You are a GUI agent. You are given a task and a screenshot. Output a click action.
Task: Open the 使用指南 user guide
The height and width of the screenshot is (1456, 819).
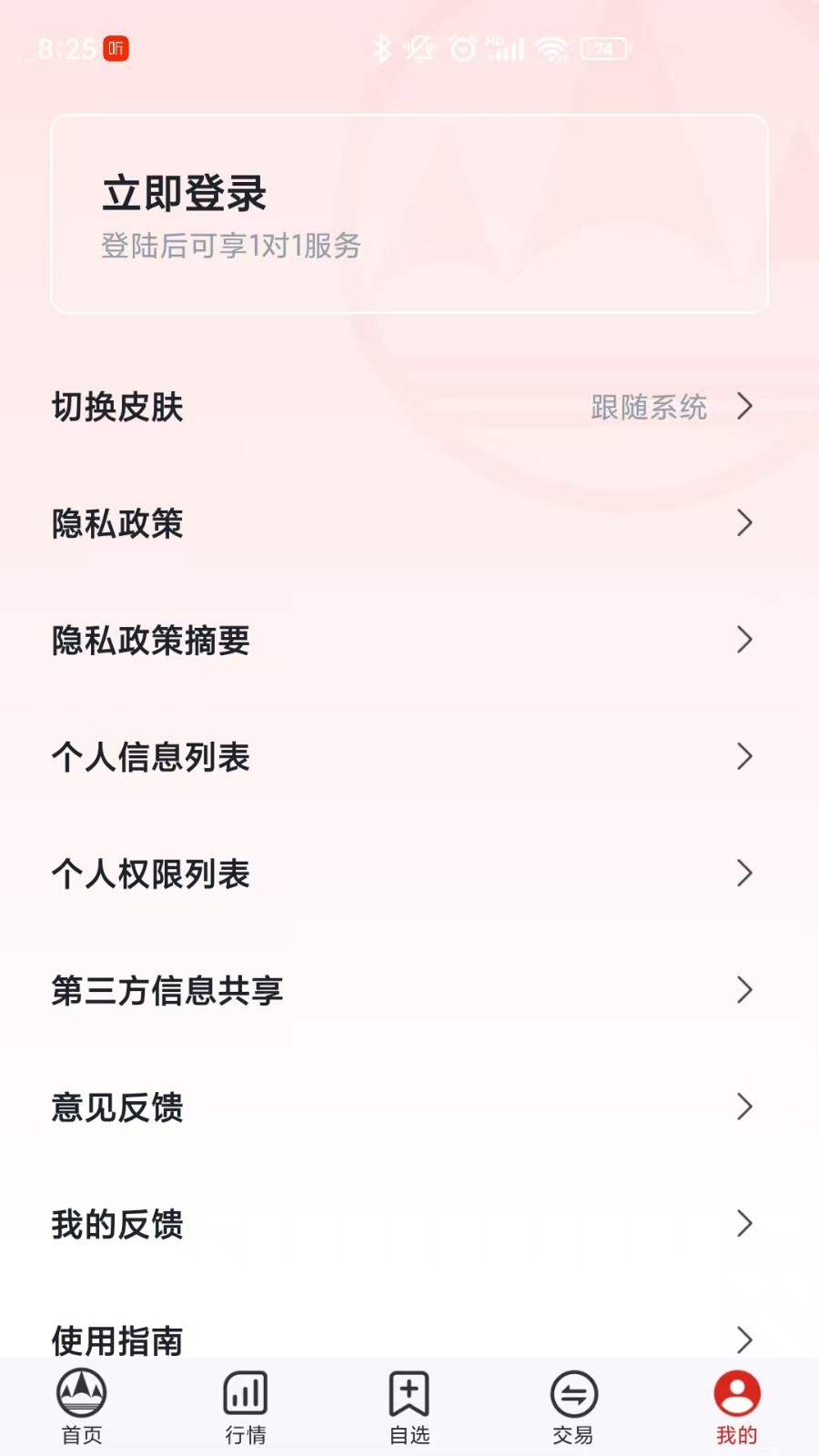point(409,1336)
